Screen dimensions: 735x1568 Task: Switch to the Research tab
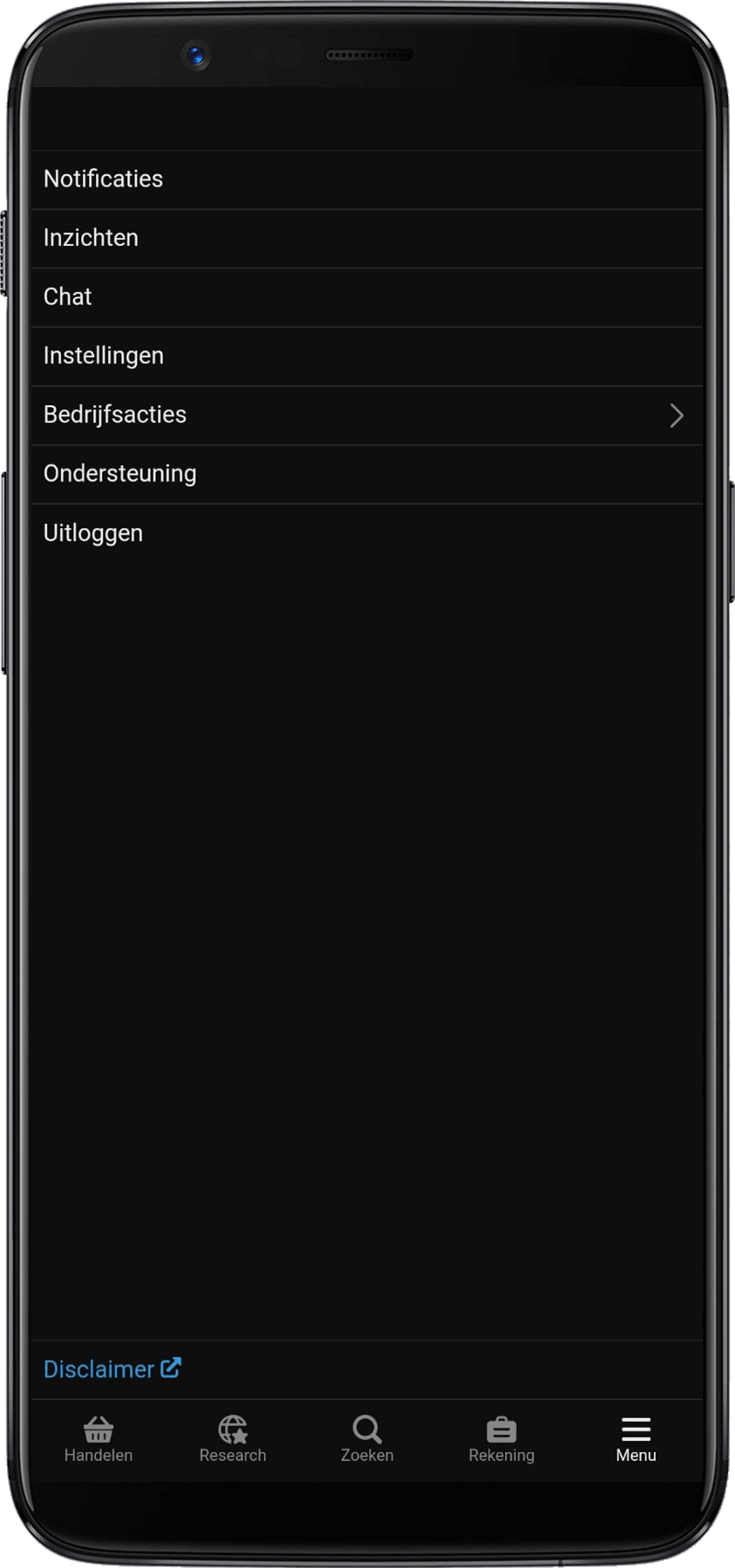[x=233, y=1440]
